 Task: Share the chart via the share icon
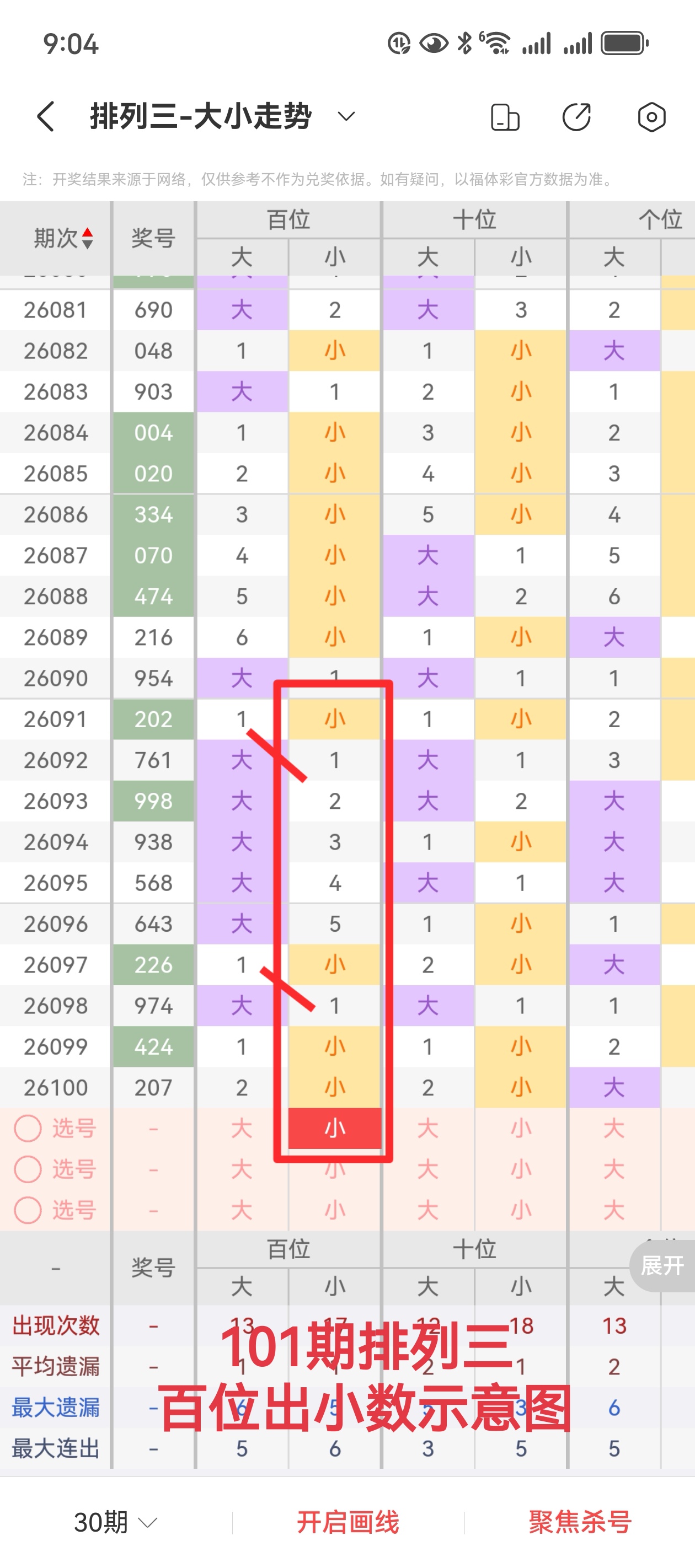576,117
